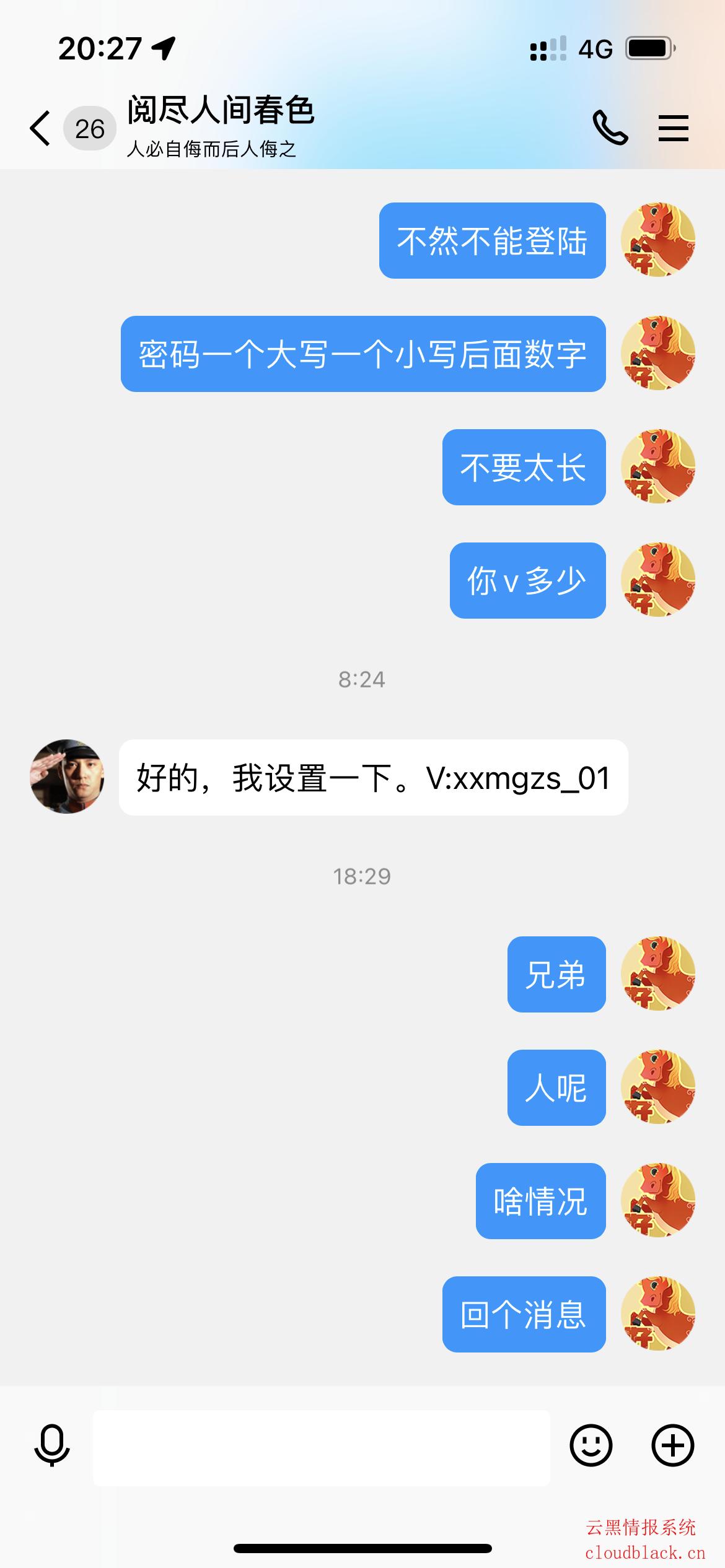Image resolution: width=725 pixels, height=1568 pixels.
Task: Switch to voice message input
Action: (x=51, y=1445)
